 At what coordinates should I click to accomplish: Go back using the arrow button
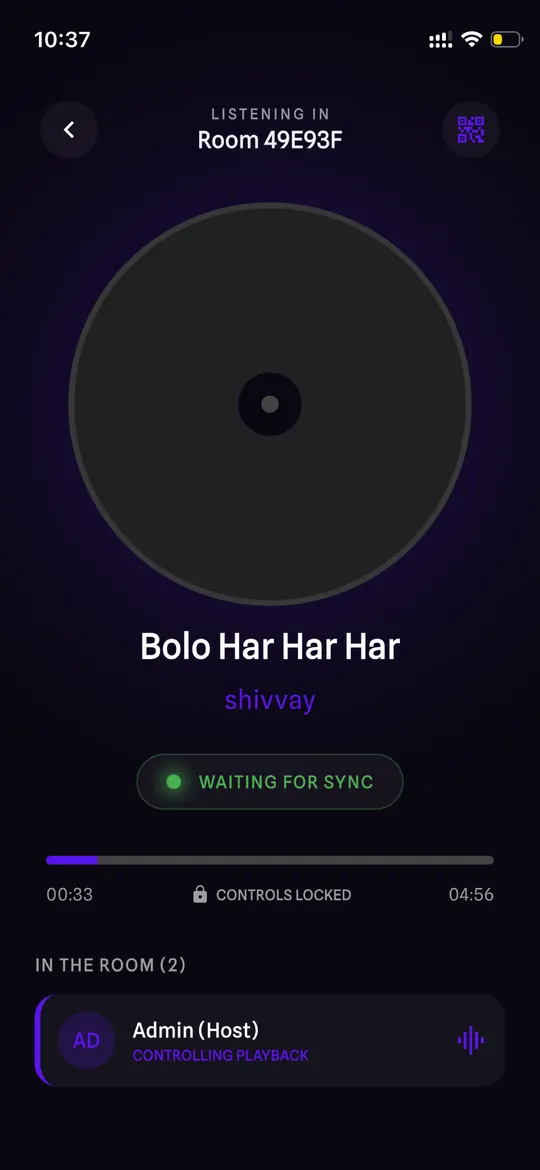pyautogui.click(x=69, y=130)
